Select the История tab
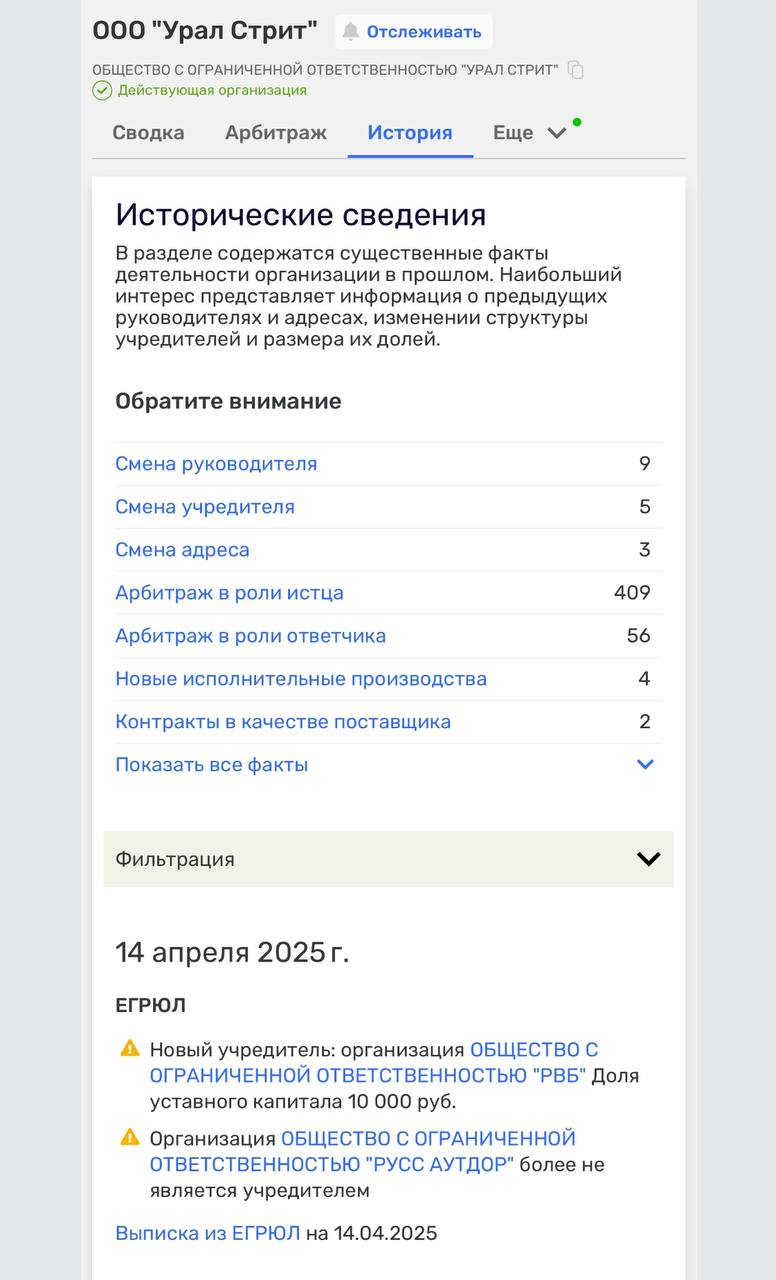776x1280 pixels. point(410,133)
